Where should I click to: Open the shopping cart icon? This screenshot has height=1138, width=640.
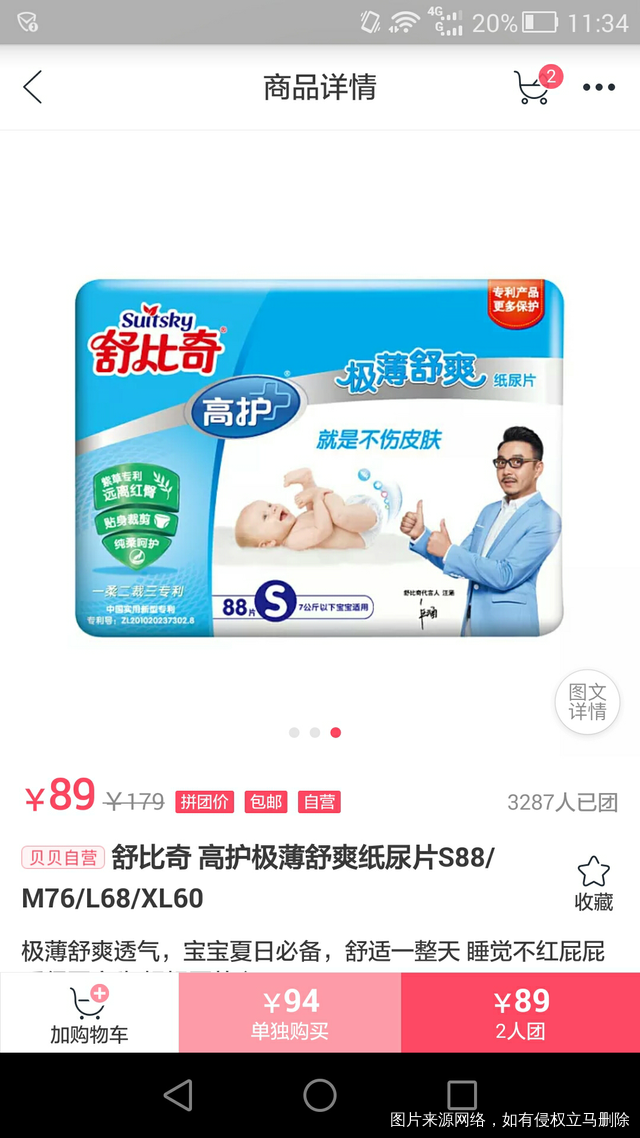[533, 87]
